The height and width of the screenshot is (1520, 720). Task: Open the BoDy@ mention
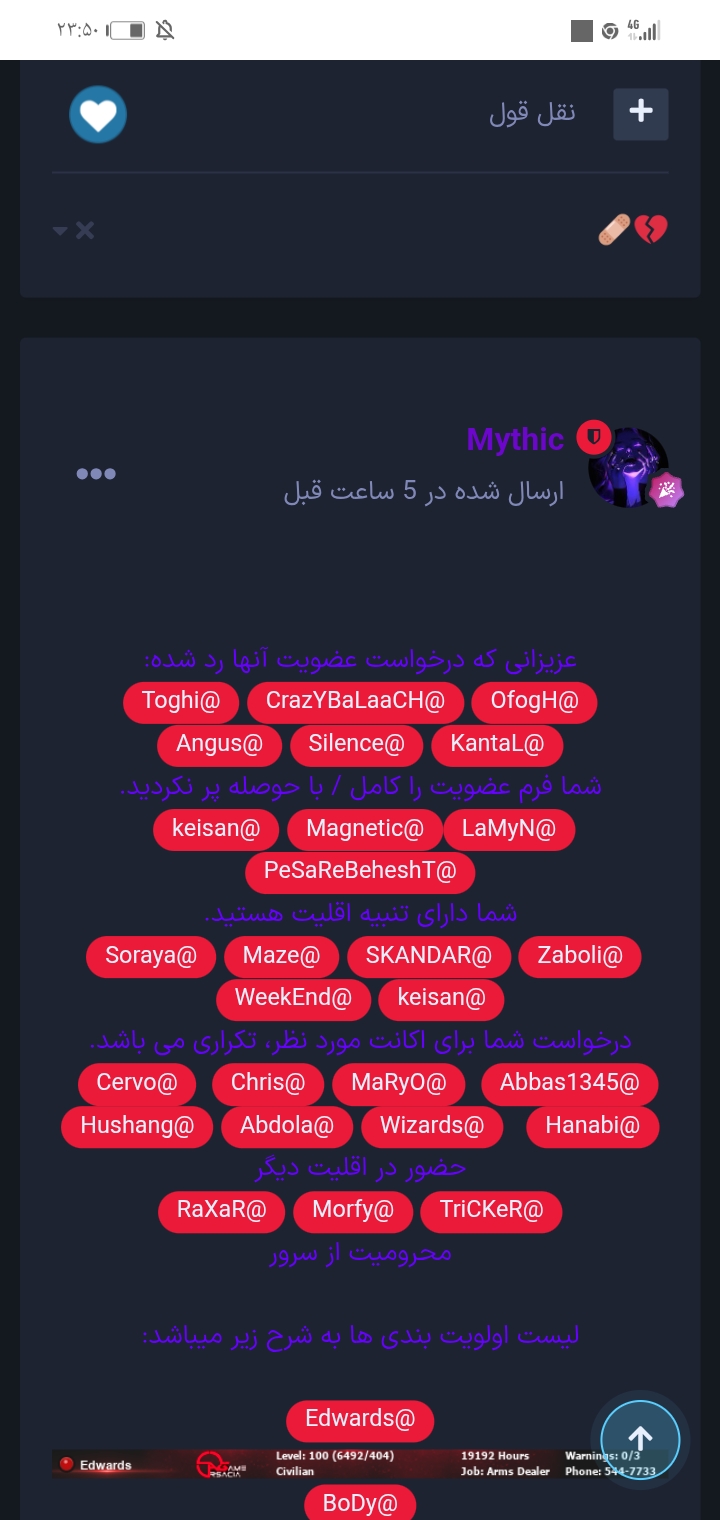click(360, 1503)
